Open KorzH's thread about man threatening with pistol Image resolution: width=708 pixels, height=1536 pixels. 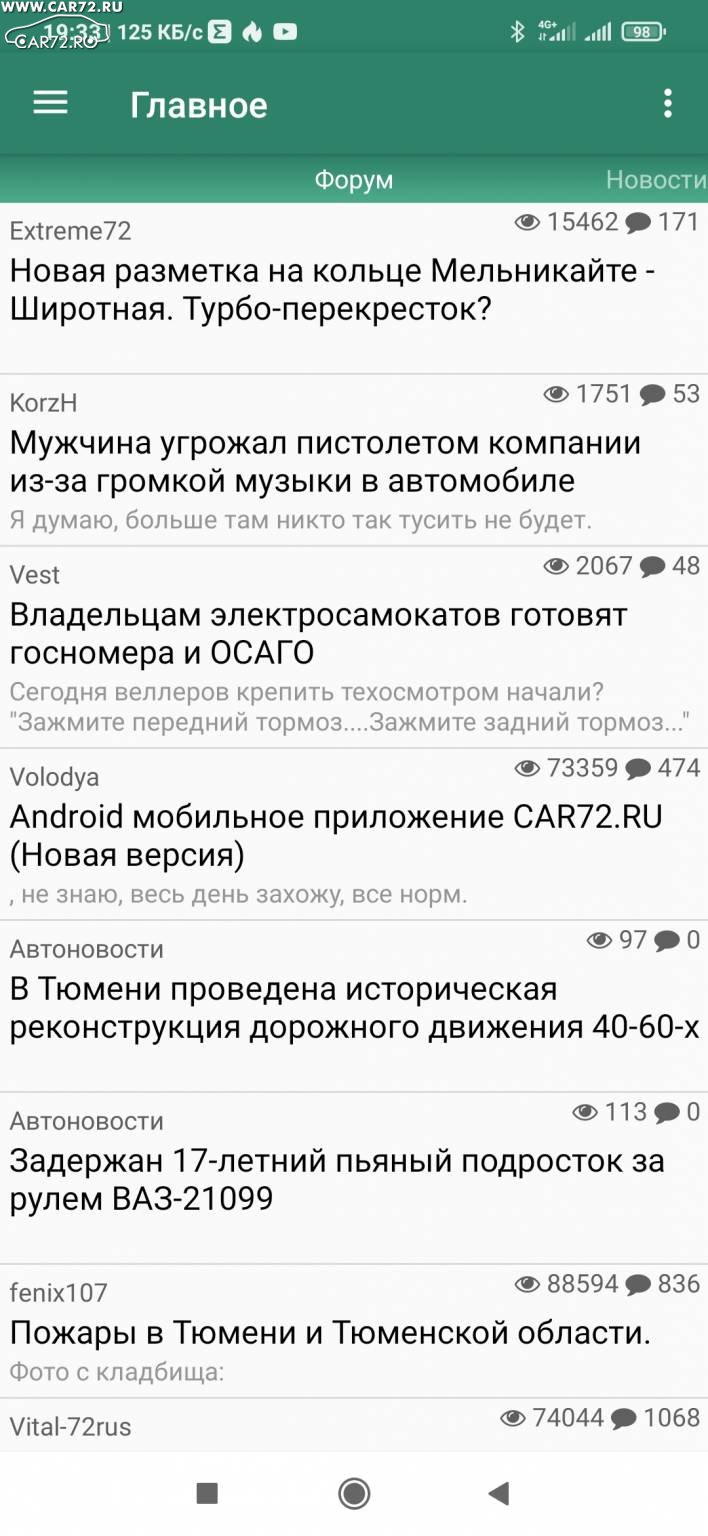tap(354, 461)
